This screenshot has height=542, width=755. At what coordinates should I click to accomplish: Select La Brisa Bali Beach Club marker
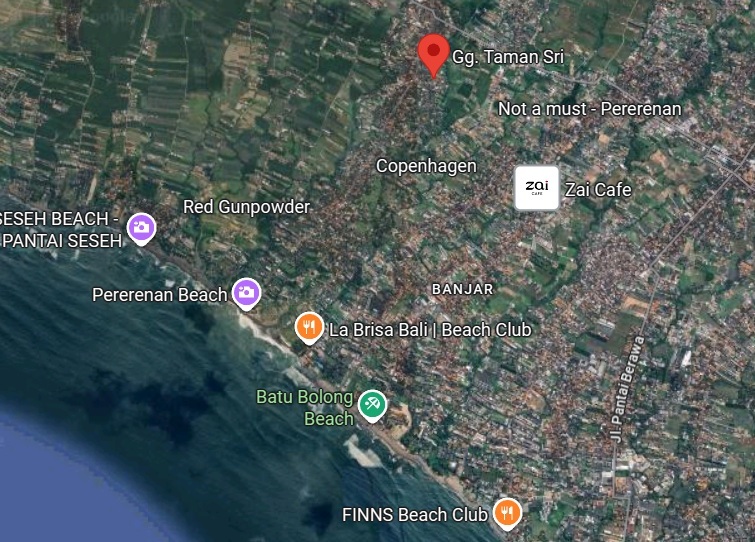(x=310, y=327)
